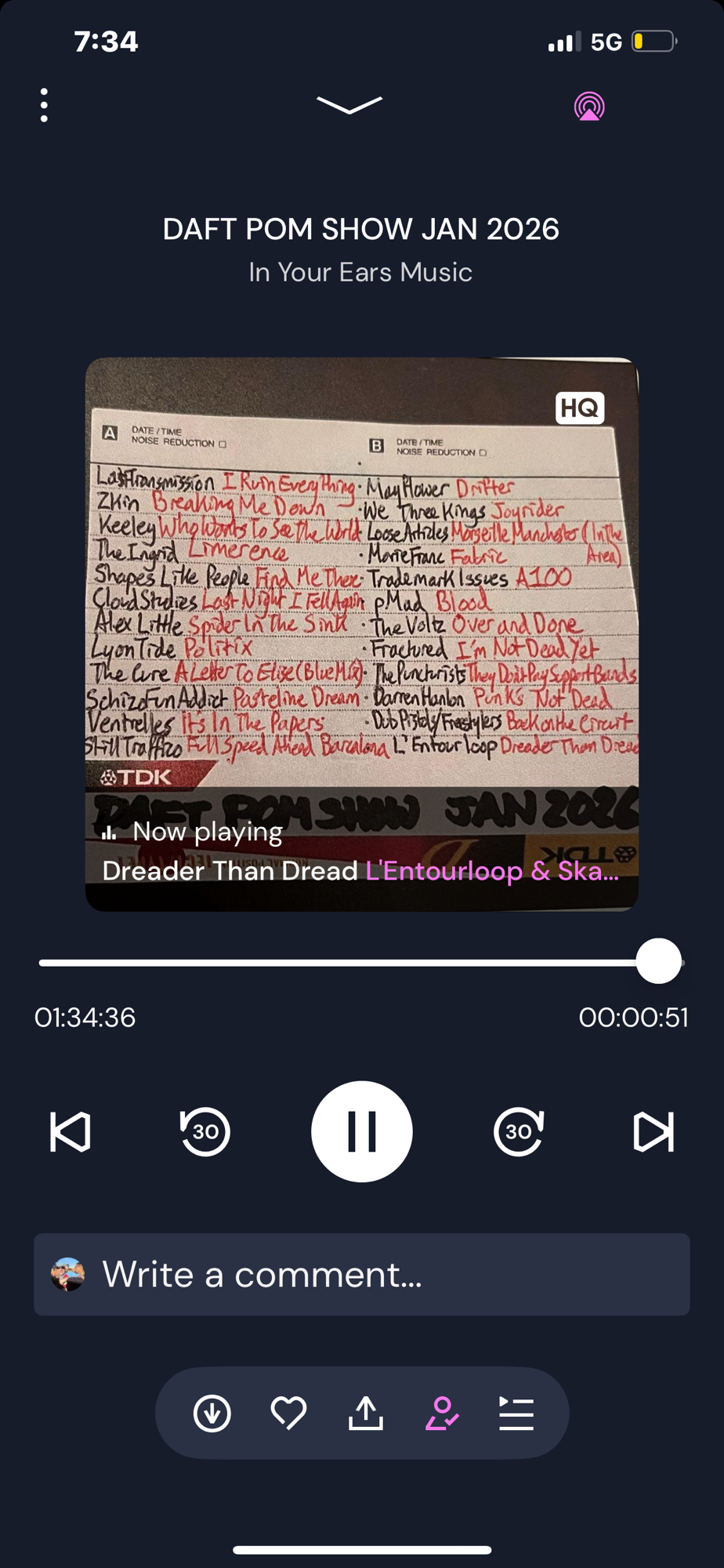Share this show
Image resolution: width=724 pixels, height=1568 pixels.
(x=365, y=1414)
